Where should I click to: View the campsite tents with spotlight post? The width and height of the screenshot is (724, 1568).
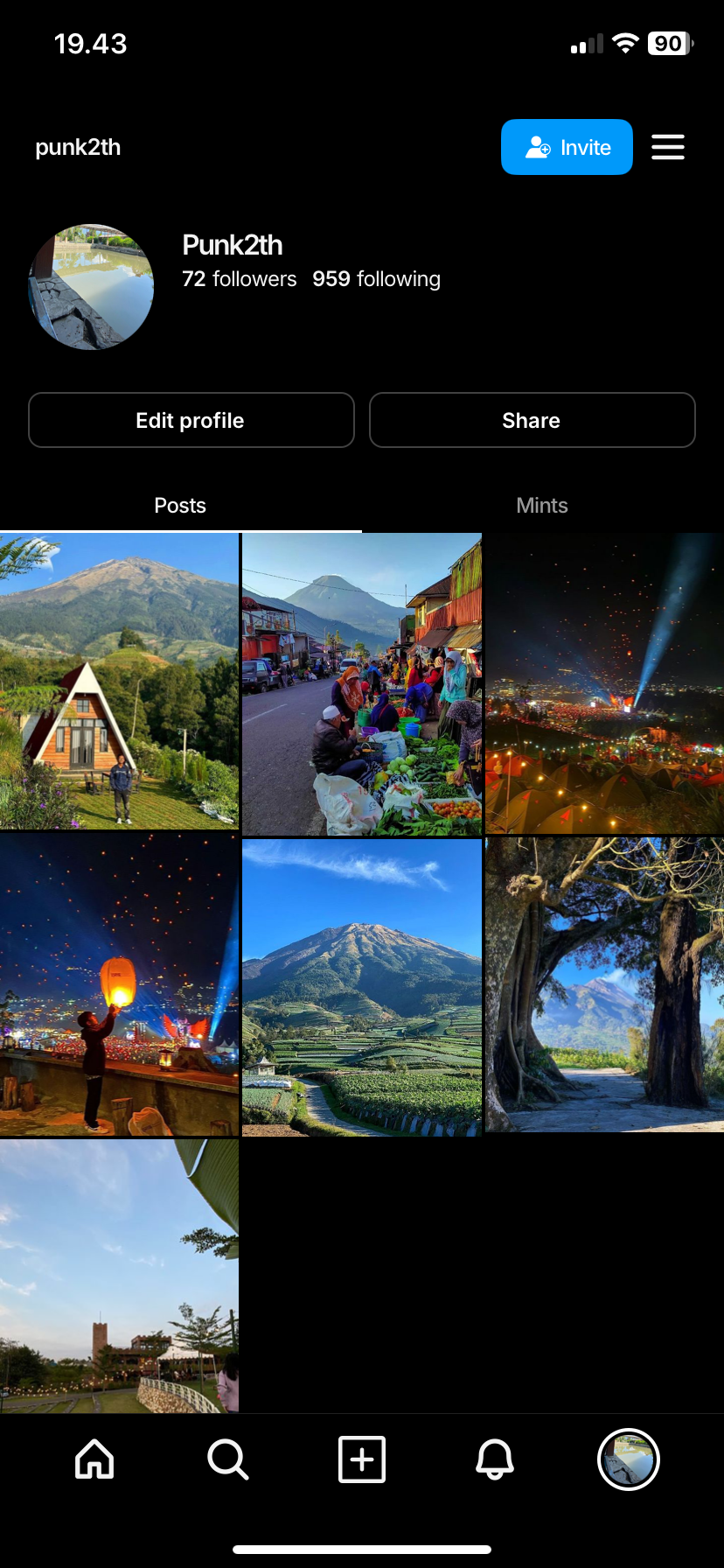tap(604, 684)
